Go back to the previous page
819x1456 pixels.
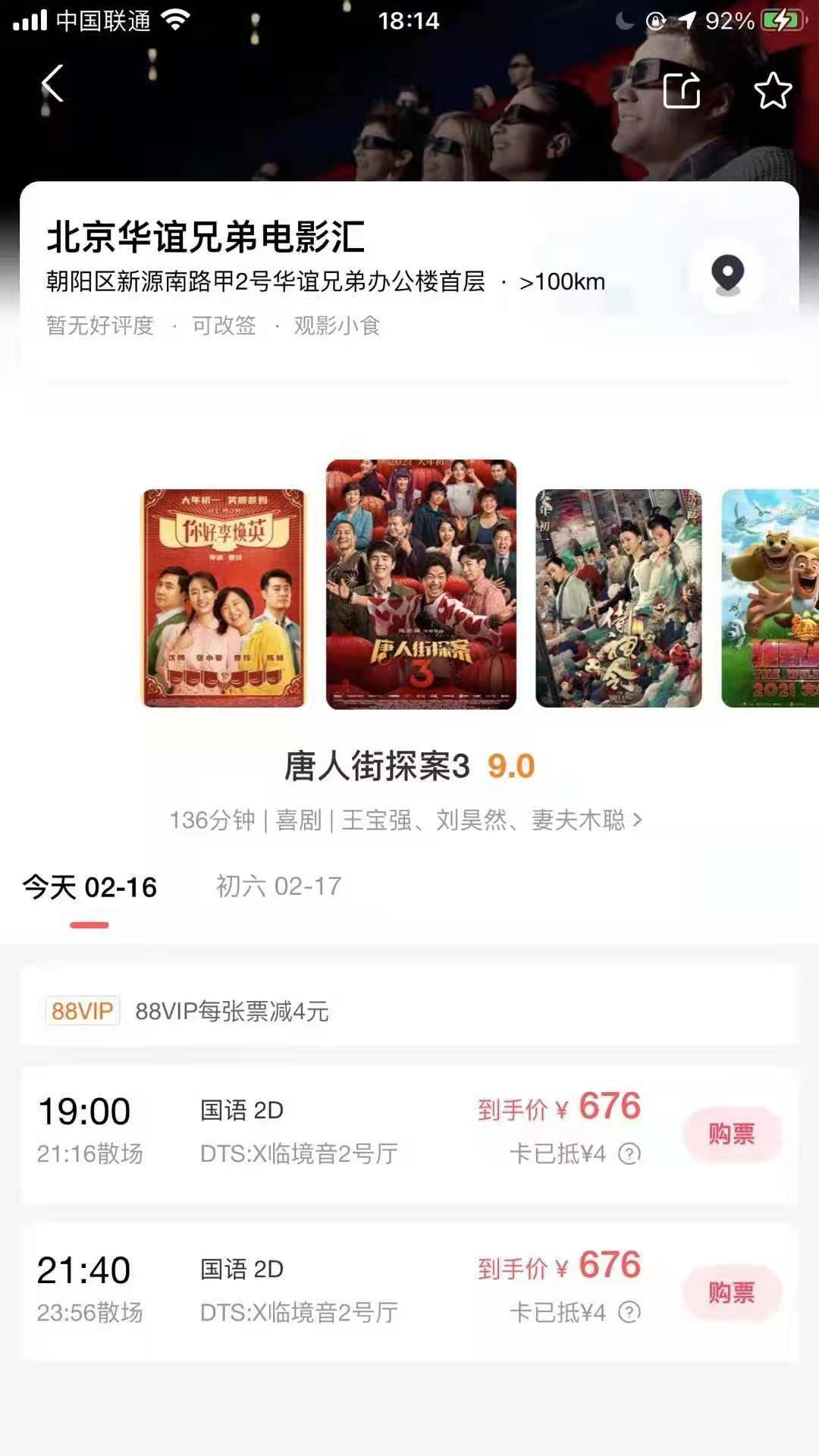click(x=52, y=83)
